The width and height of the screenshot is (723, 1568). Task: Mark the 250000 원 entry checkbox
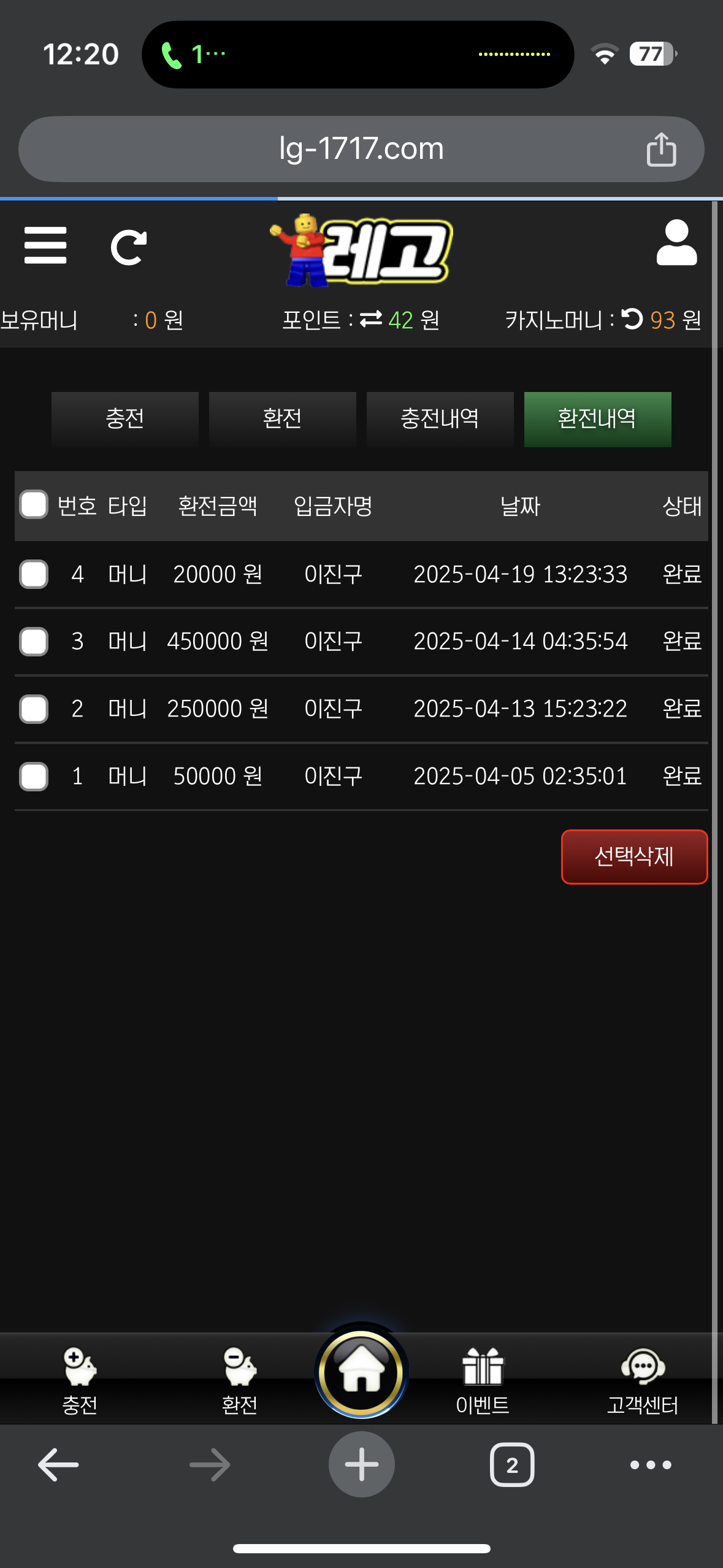[x=34, y=709]
